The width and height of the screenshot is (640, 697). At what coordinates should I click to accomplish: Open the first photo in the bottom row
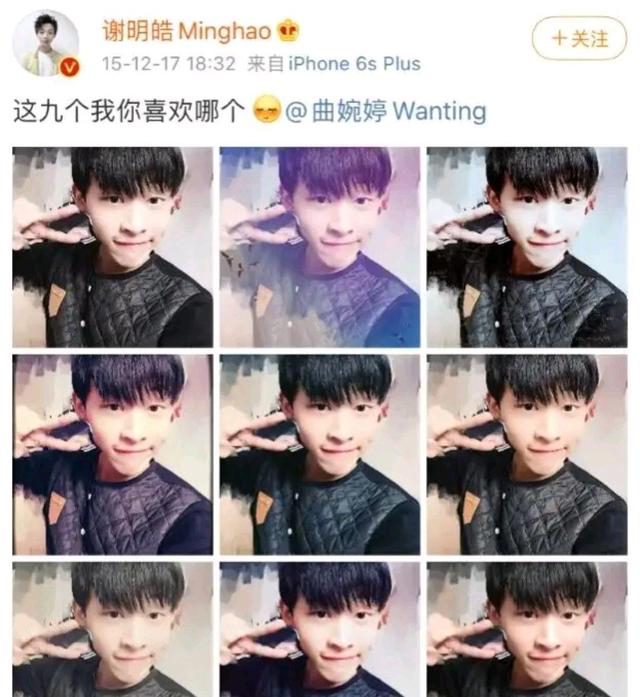[x=112, y=629]
